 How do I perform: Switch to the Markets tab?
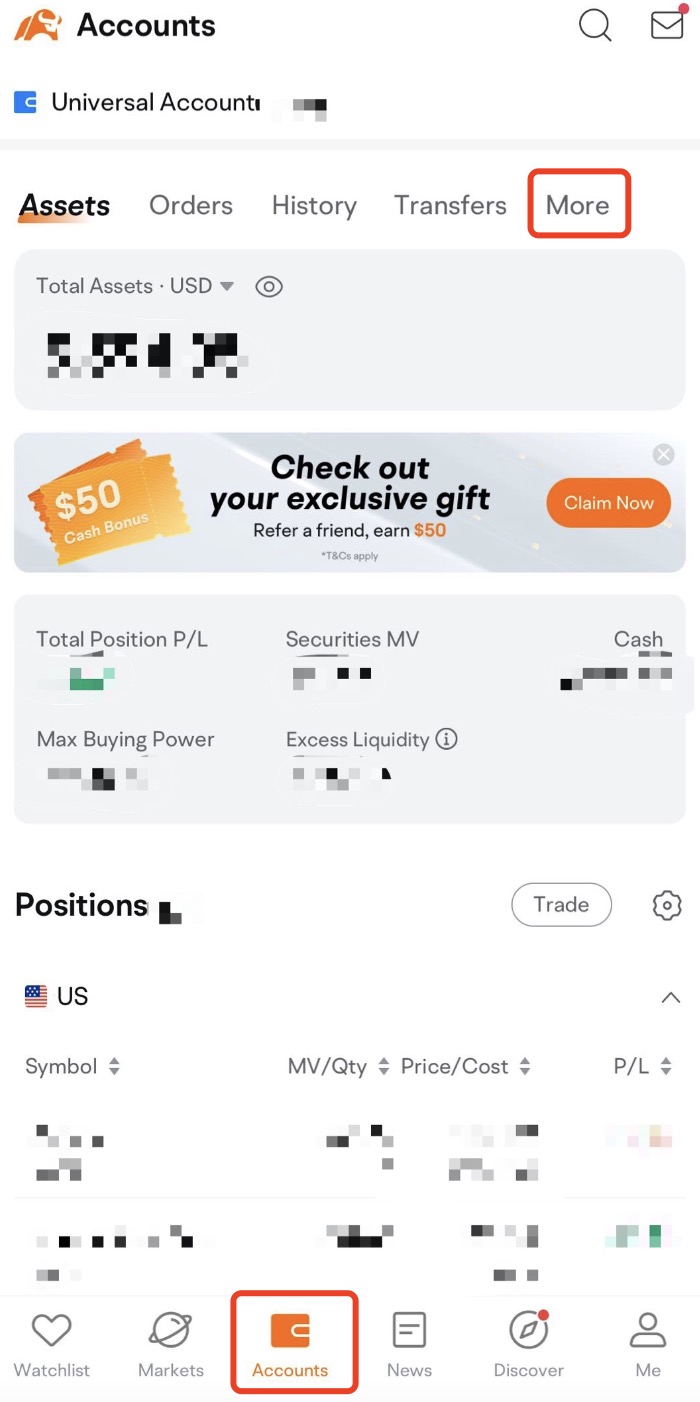click(171, 1345)
